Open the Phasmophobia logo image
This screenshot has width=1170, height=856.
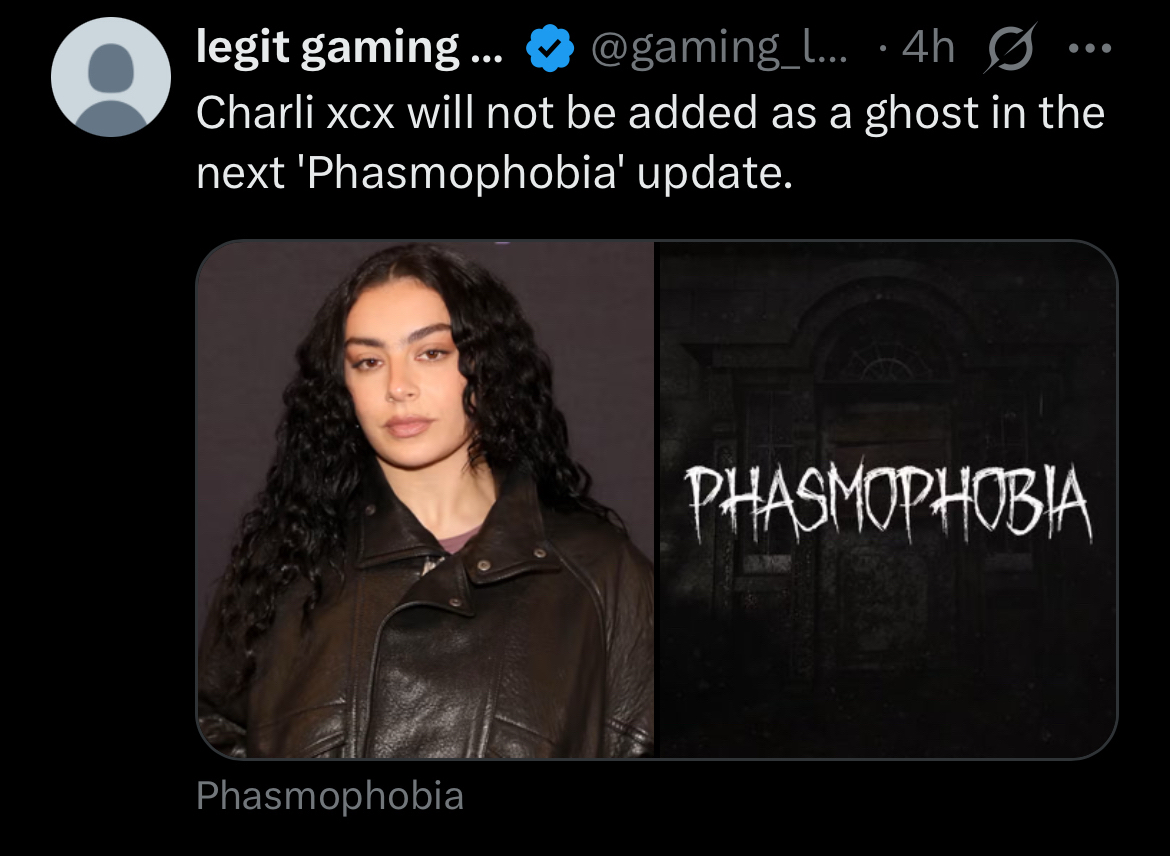[x=886, y=499]
